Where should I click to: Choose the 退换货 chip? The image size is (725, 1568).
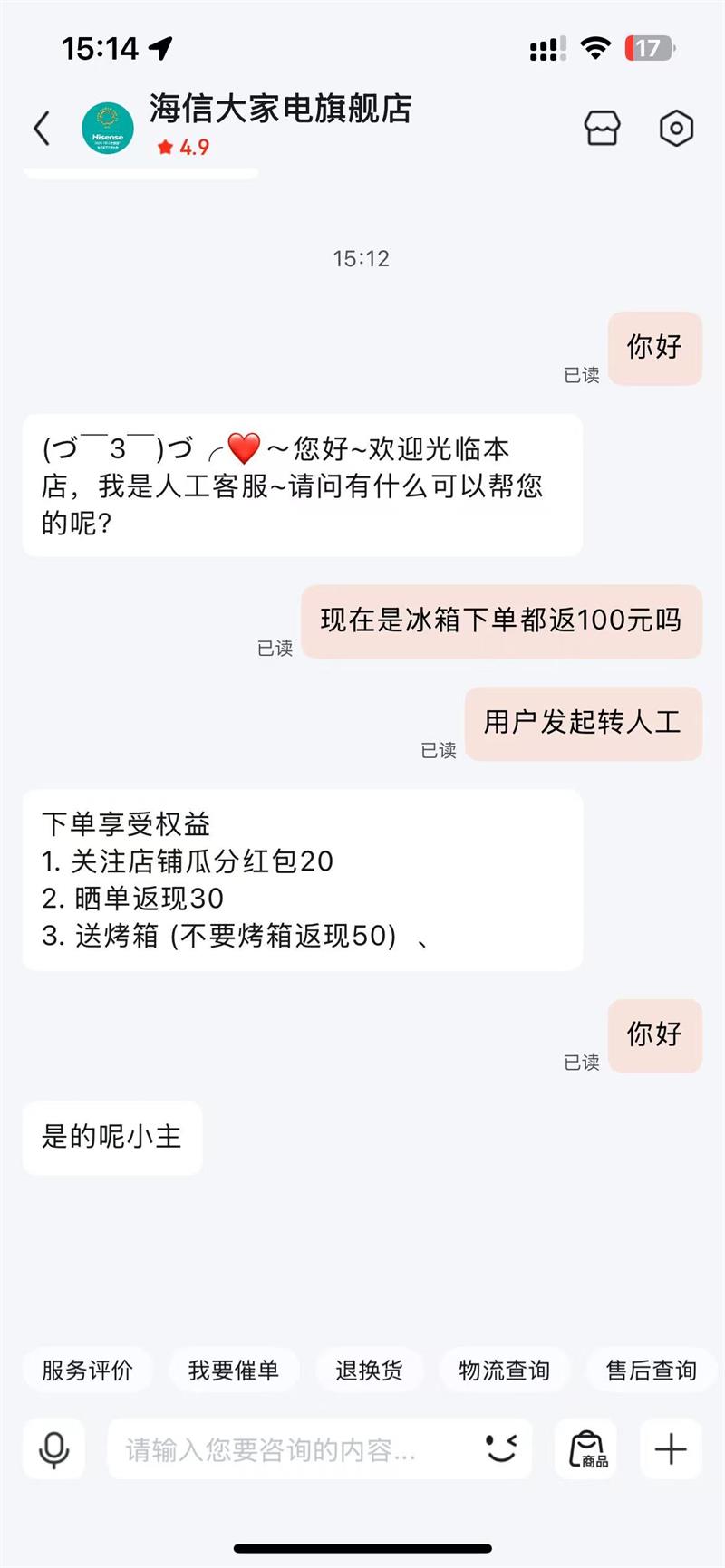point(369,1370)
